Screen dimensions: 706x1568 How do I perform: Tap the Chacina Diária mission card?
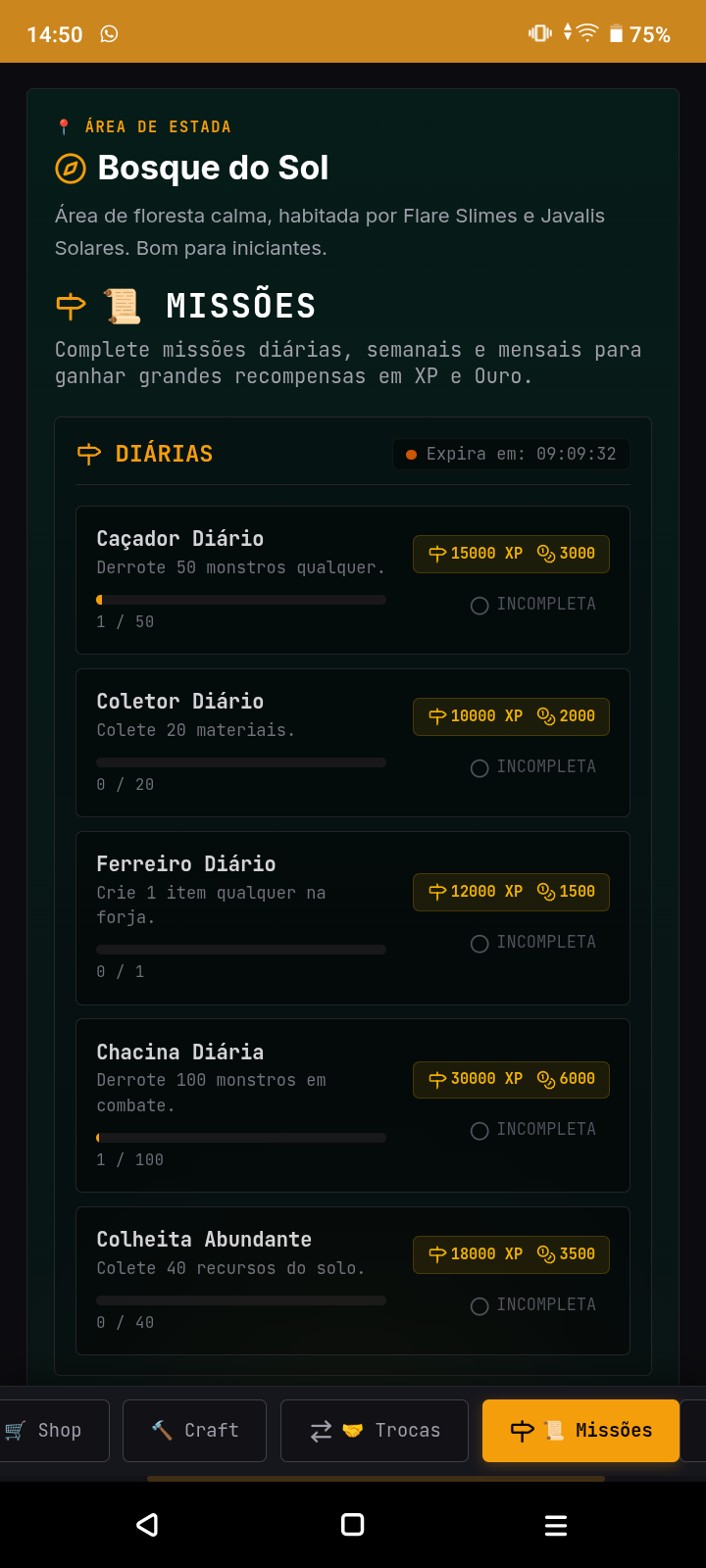point(353,1105)
